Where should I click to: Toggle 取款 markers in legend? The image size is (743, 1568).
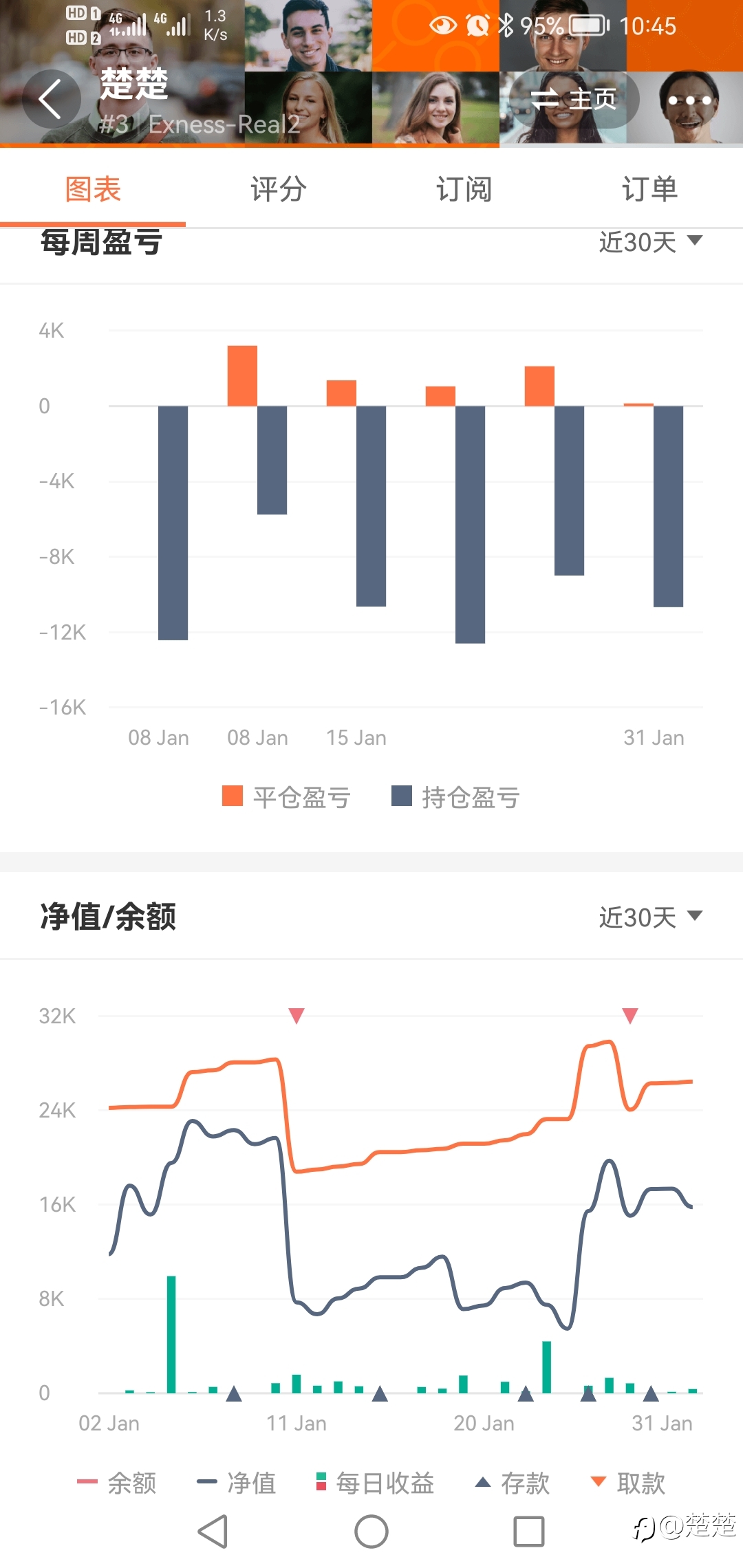coord(628,1483)
